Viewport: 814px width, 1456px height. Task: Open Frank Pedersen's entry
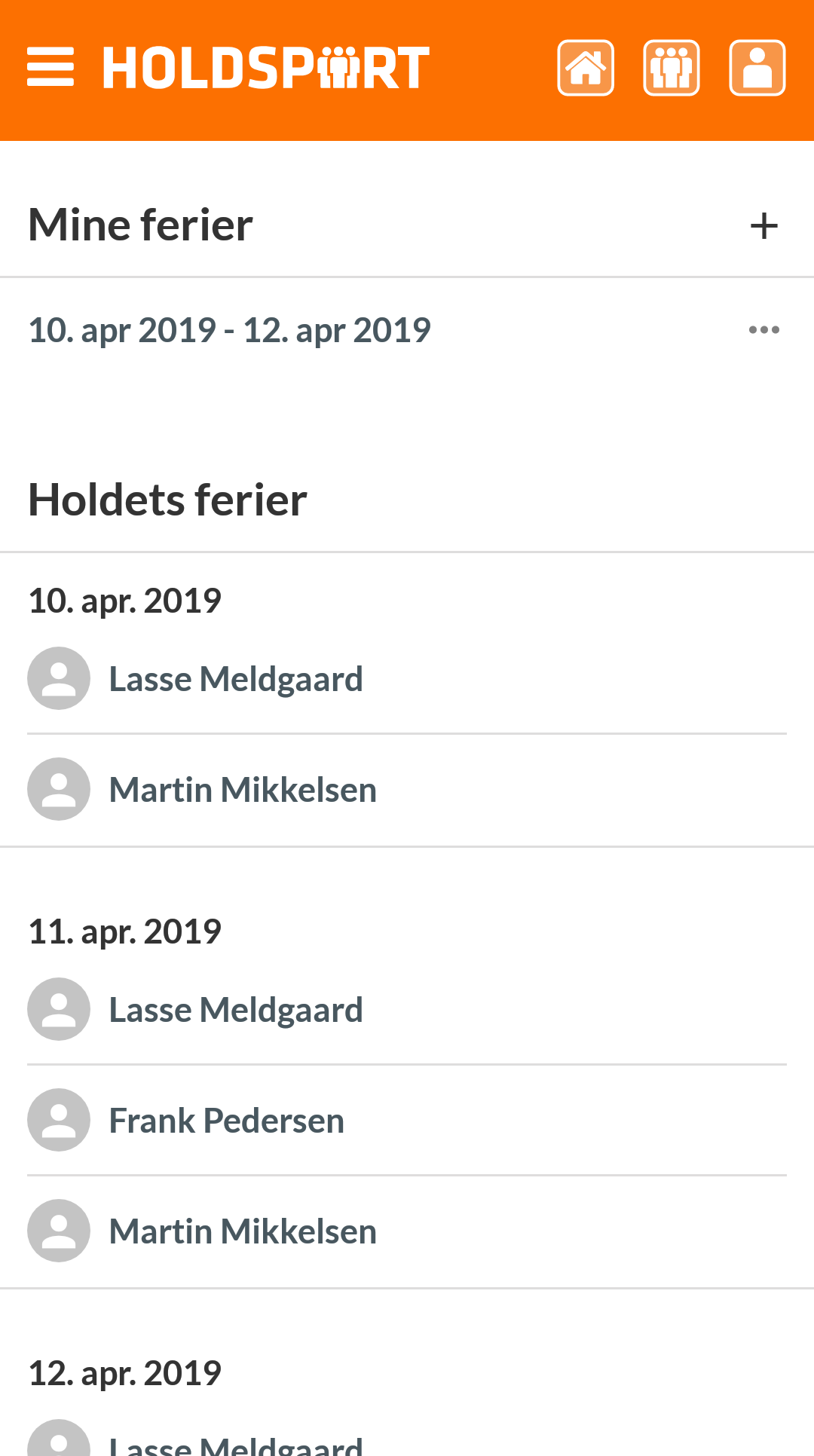point(407,1121)
